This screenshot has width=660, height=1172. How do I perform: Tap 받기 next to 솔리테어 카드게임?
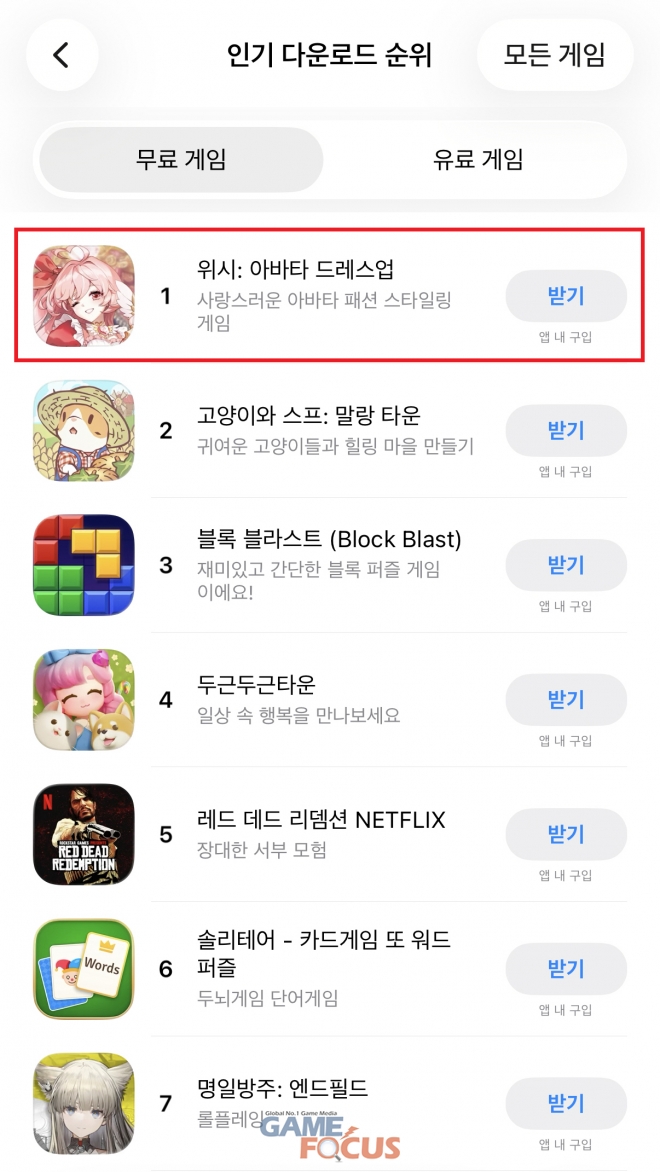click(x=566, y=968)
